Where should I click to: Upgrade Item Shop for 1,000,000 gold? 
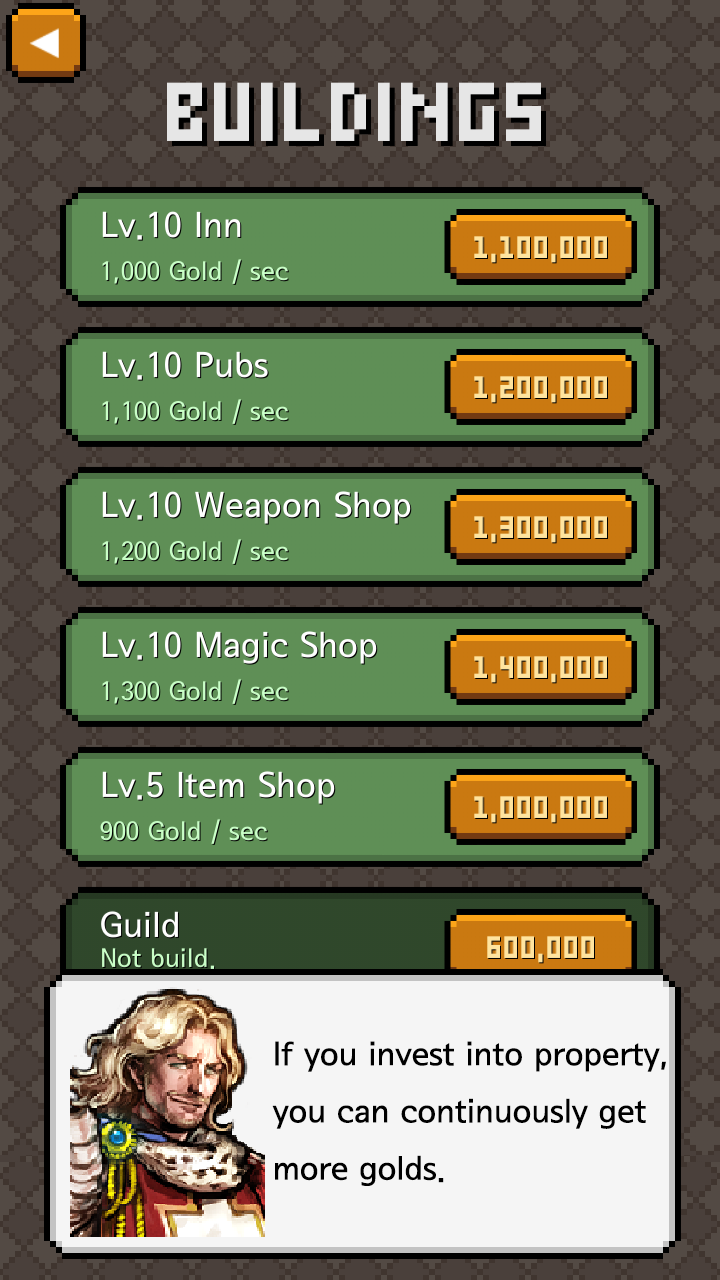click(540, 807)
